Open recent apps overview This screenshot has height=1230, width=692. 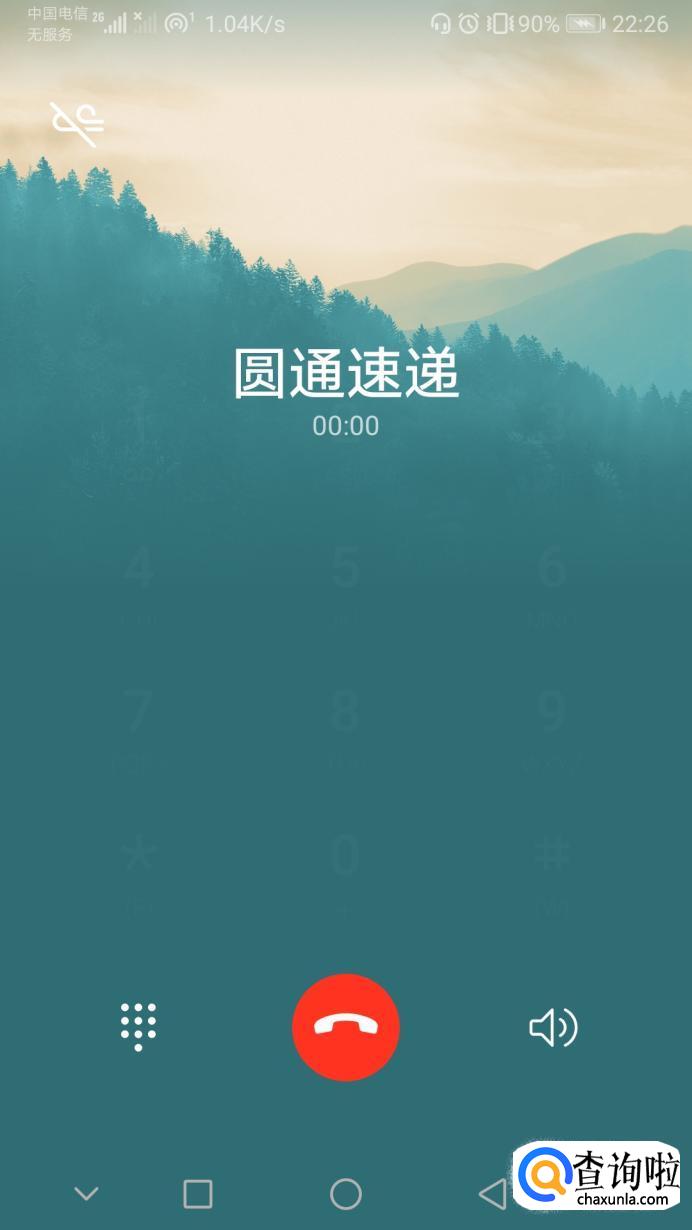pyautogui.click(x=198, y=1193)
